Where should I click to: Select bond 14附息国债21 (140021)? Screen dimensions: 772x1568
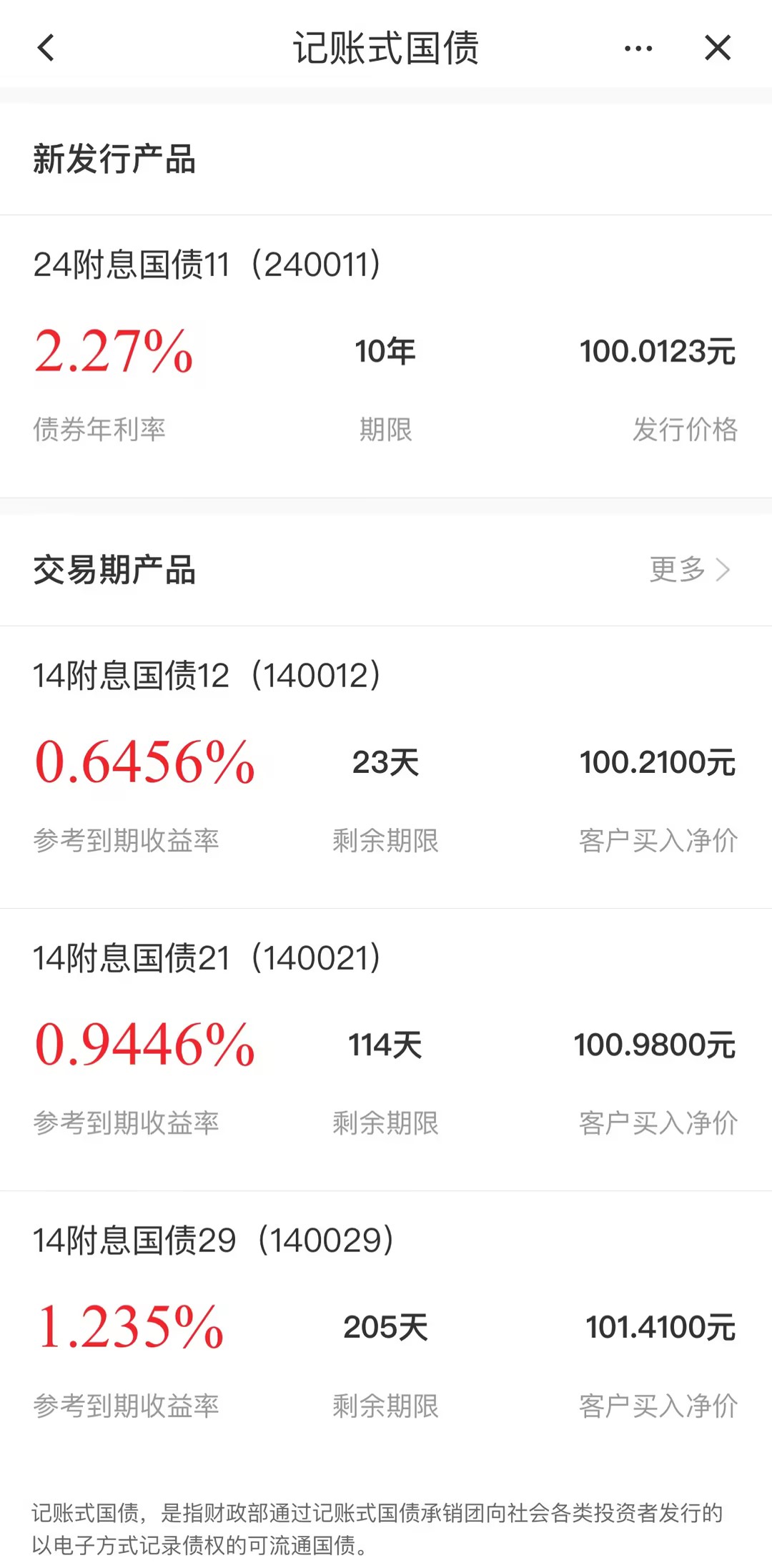pyautogui.click(x=386, y=1044)
